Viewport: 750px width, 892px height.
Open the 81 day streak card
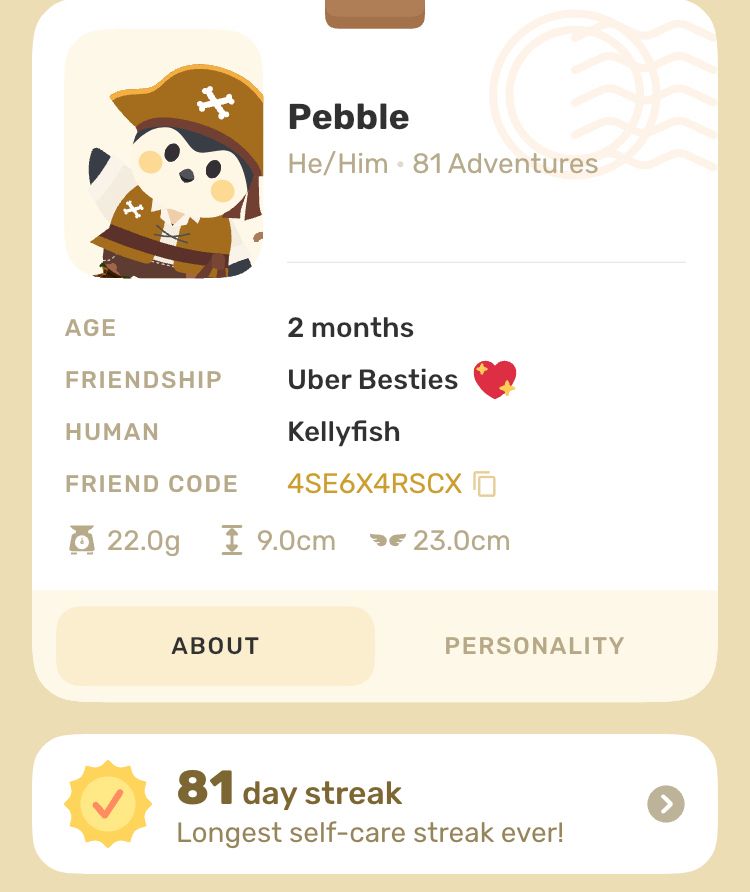point(665,803)
